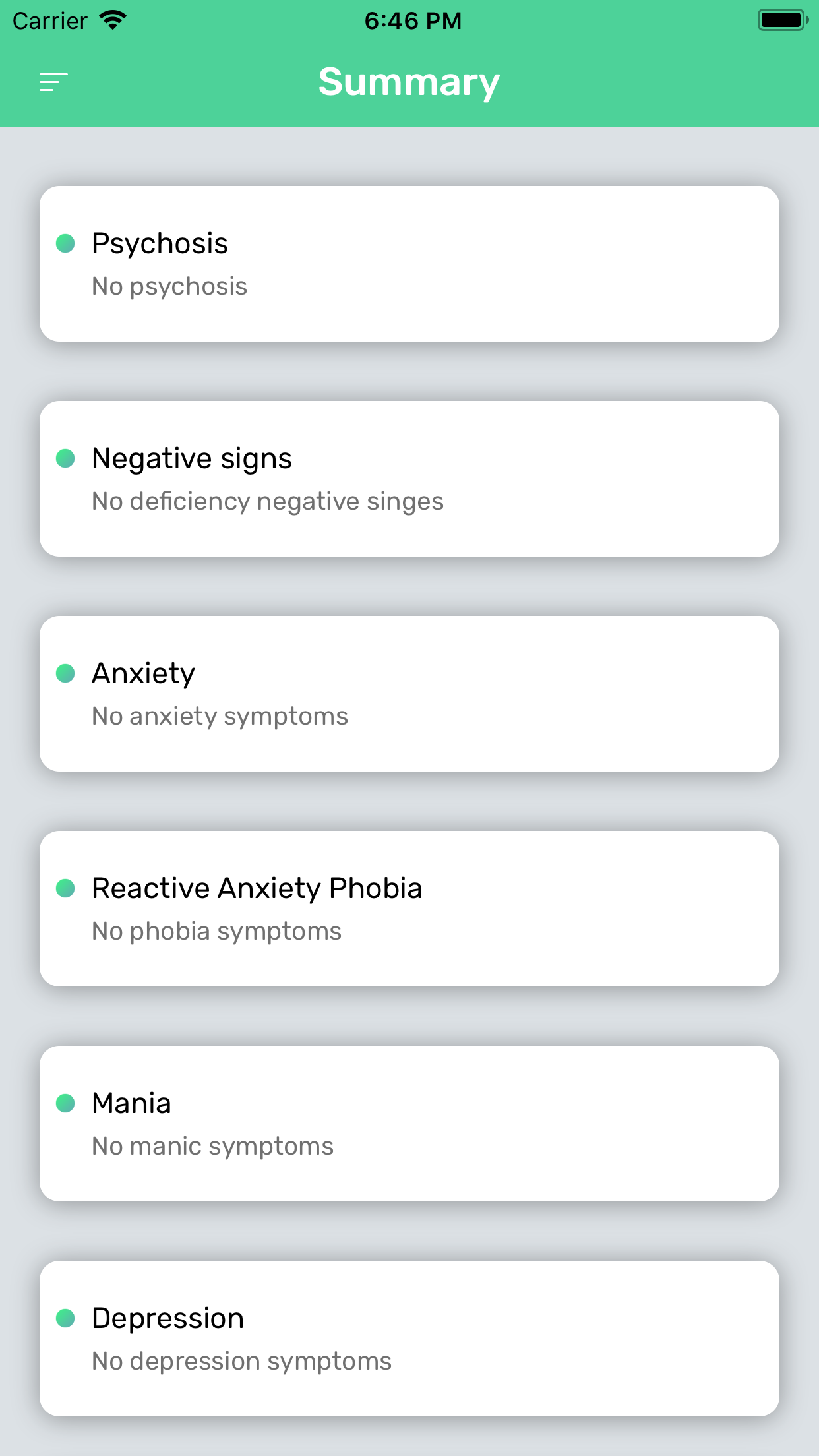819x1456 pixels.
Task: Click the green status dot beside Negative signs
Action: [x=66, y=458]
